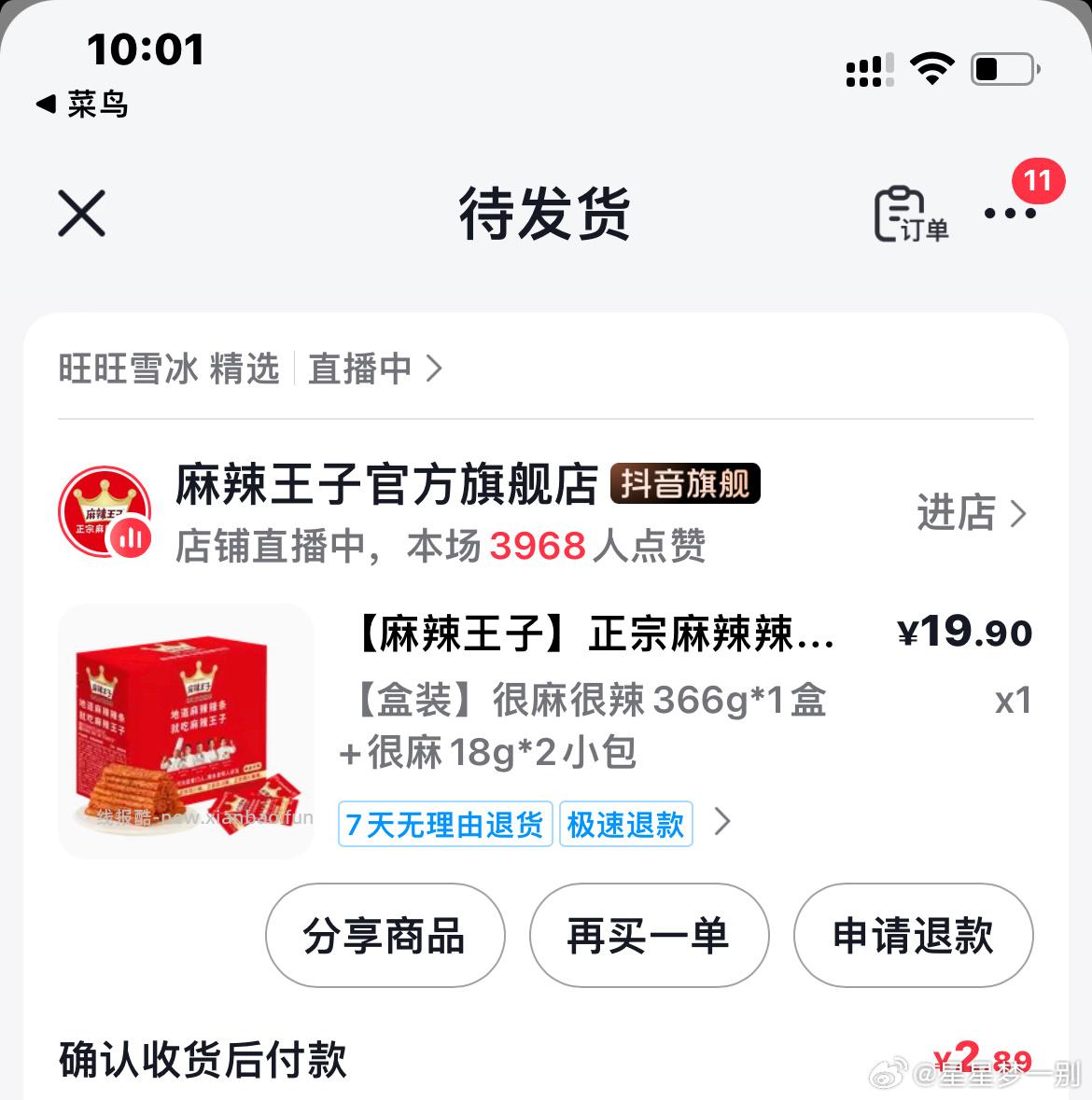The height and width of the screenshot is (1100, 1092).
Task: Reorder with 再买一单 button
Action: pyautogui.click(x=649, y=936)
